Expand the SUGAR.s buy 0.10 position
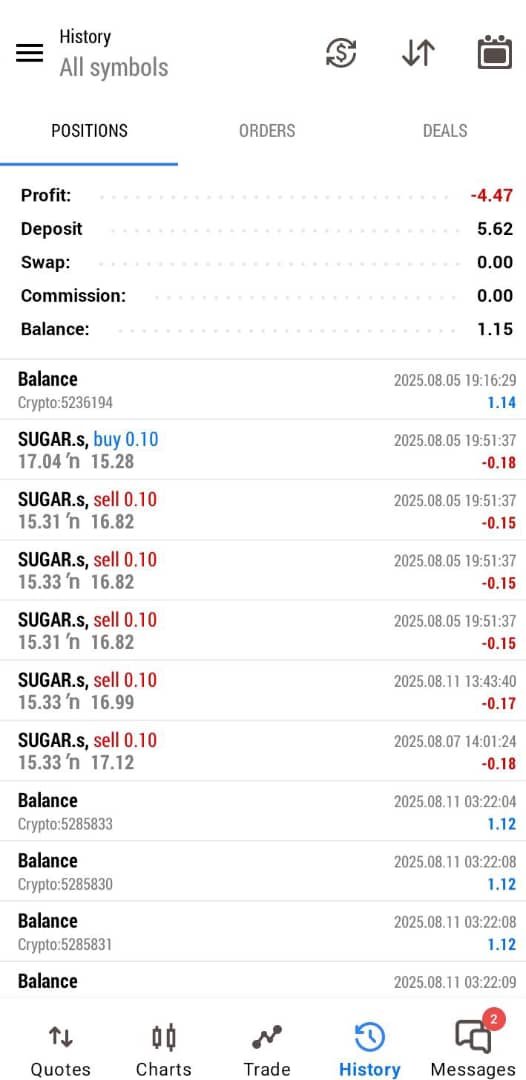 click(263, 450)
